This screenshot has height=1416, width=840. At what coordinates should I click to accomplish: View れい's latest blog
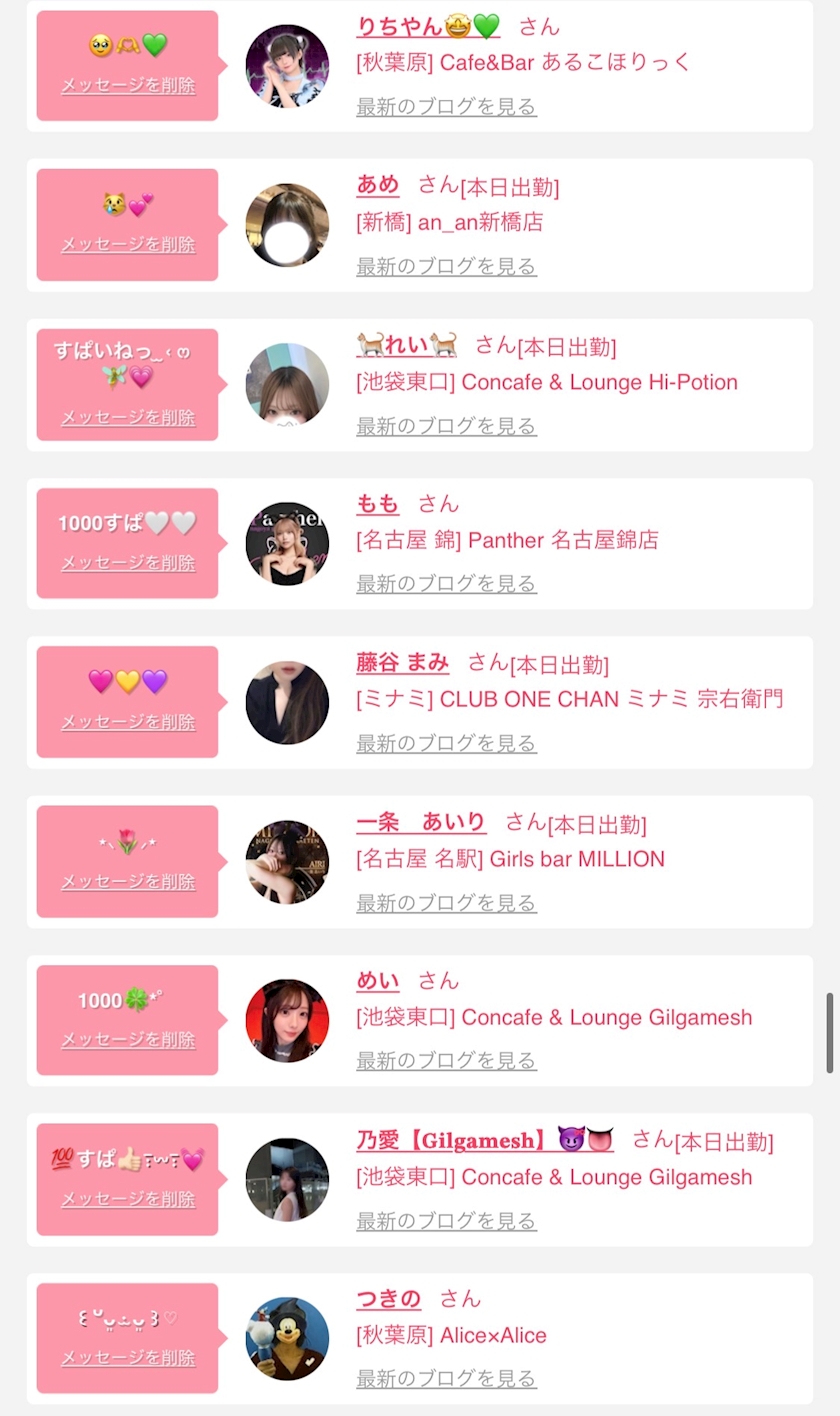coord(446,426)
